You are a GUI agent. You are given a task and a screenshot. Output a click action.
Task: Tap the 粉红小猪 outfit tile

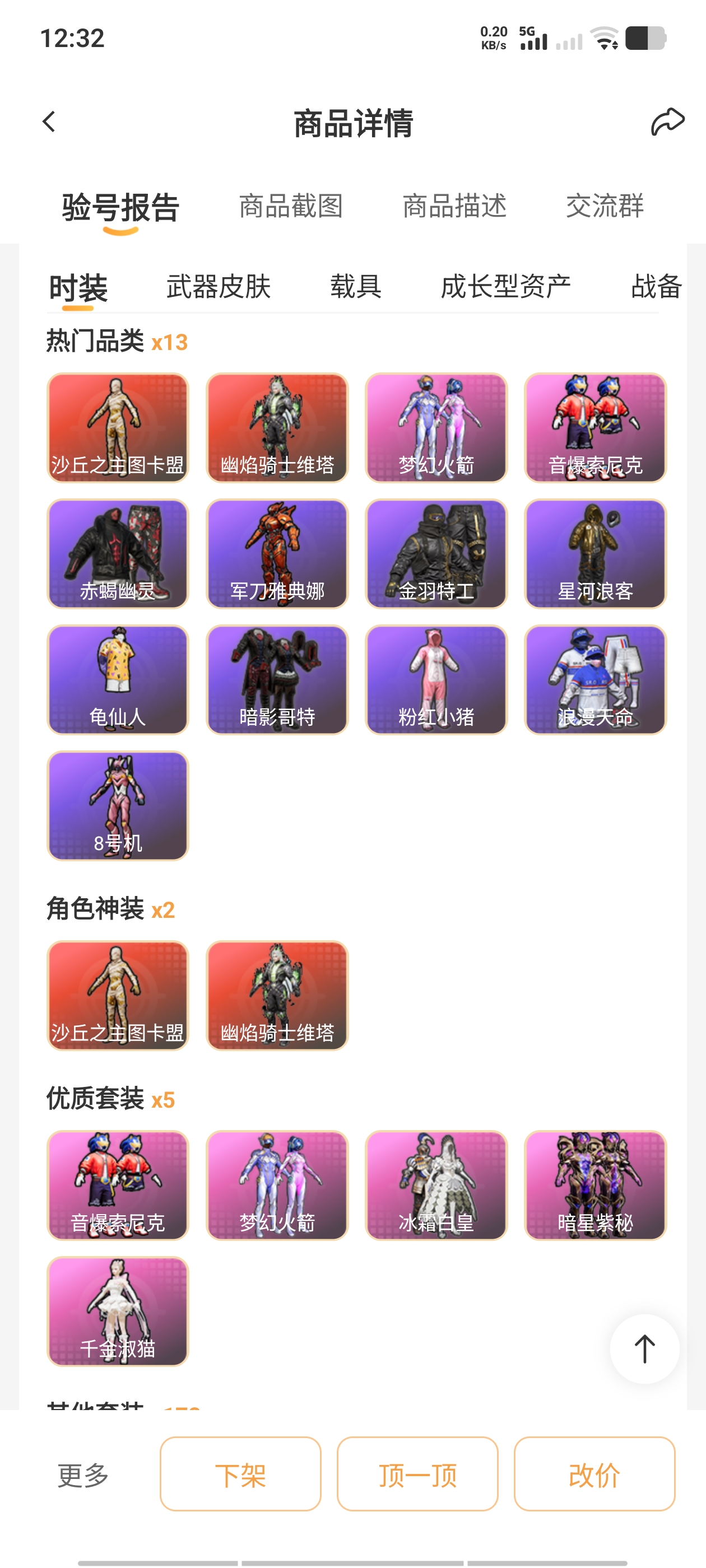point(436,680)
